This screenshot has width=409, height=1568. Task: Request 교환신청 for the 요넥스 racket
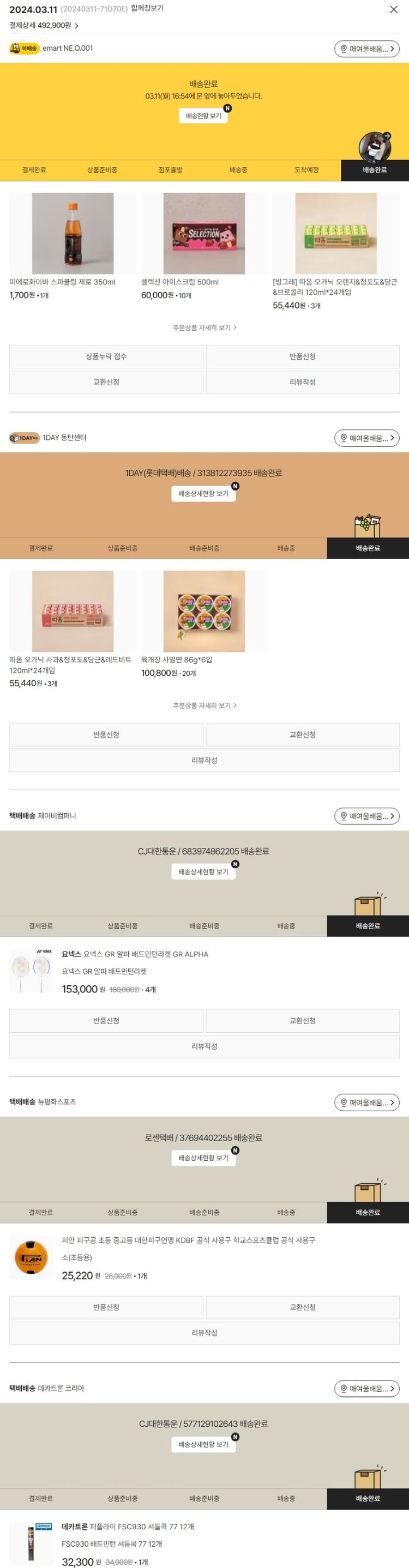[x=303, y=1021]
